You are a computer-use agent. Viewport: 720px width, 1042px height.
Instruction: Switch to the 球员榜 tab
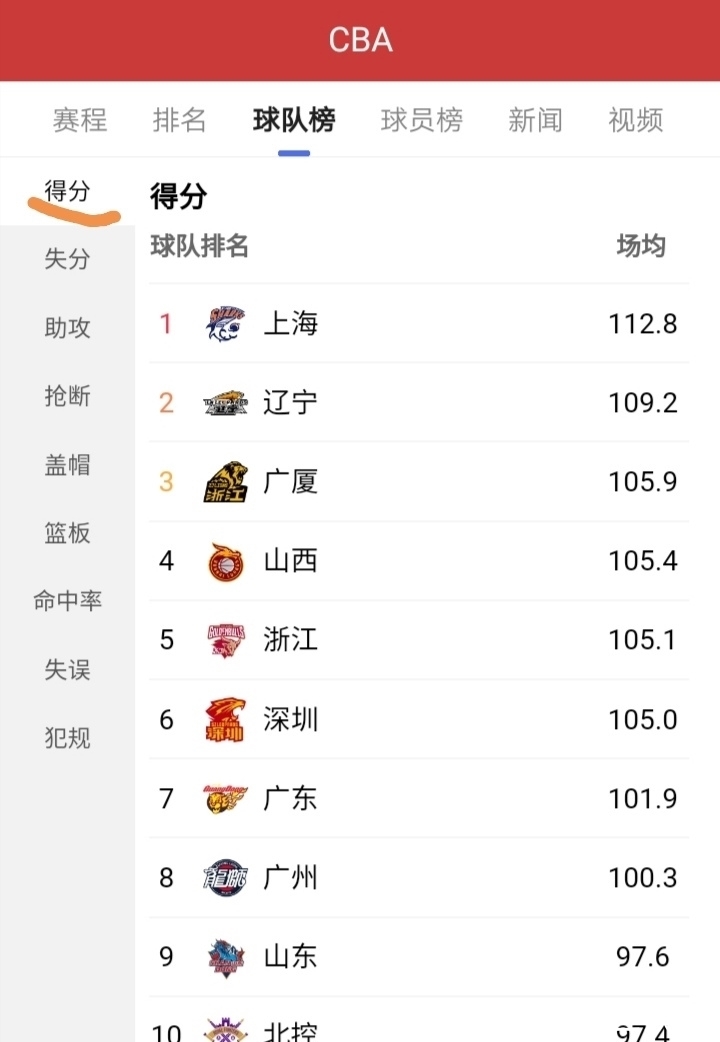point(422,119)
